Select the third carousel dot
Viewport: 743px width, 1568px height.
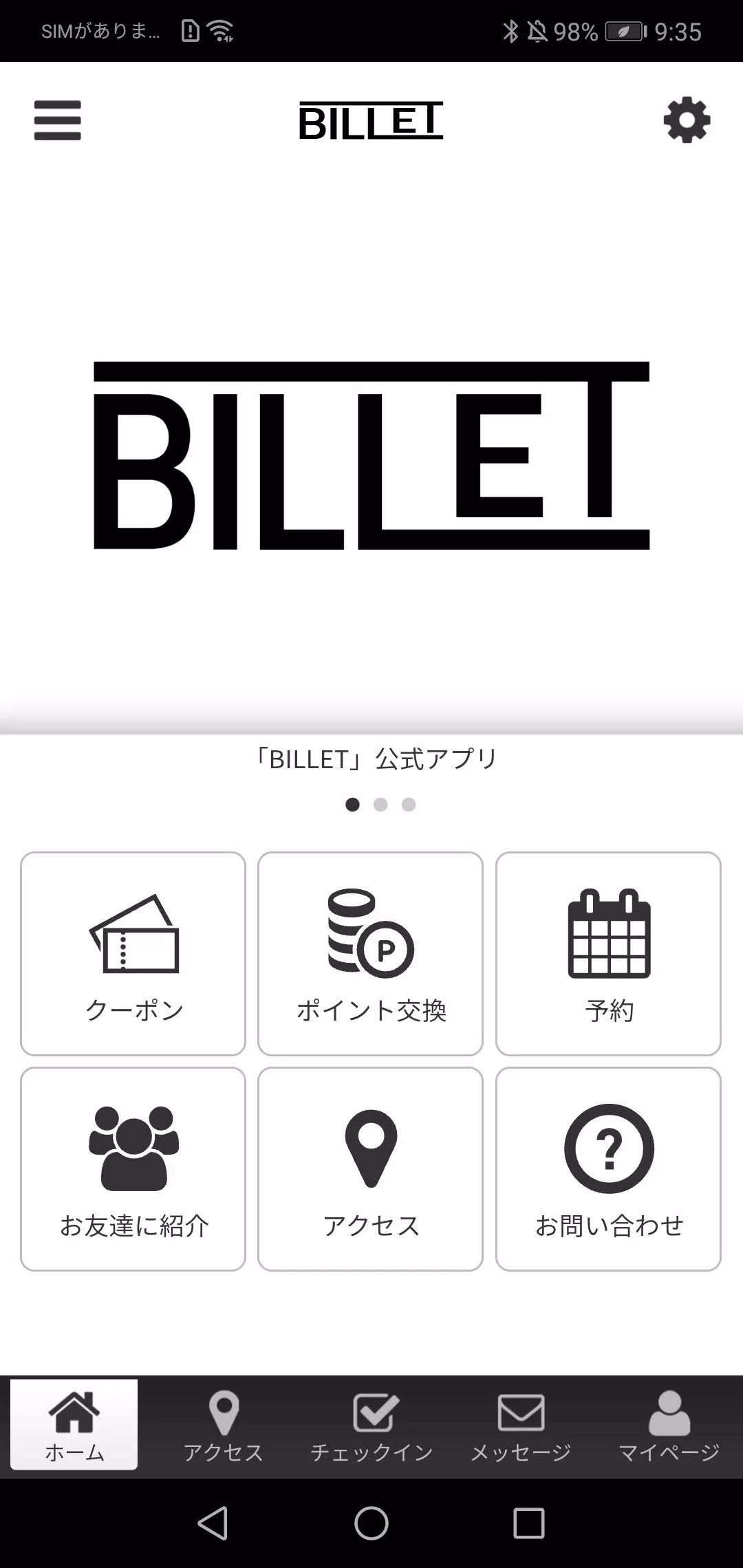tap(409, 805)
